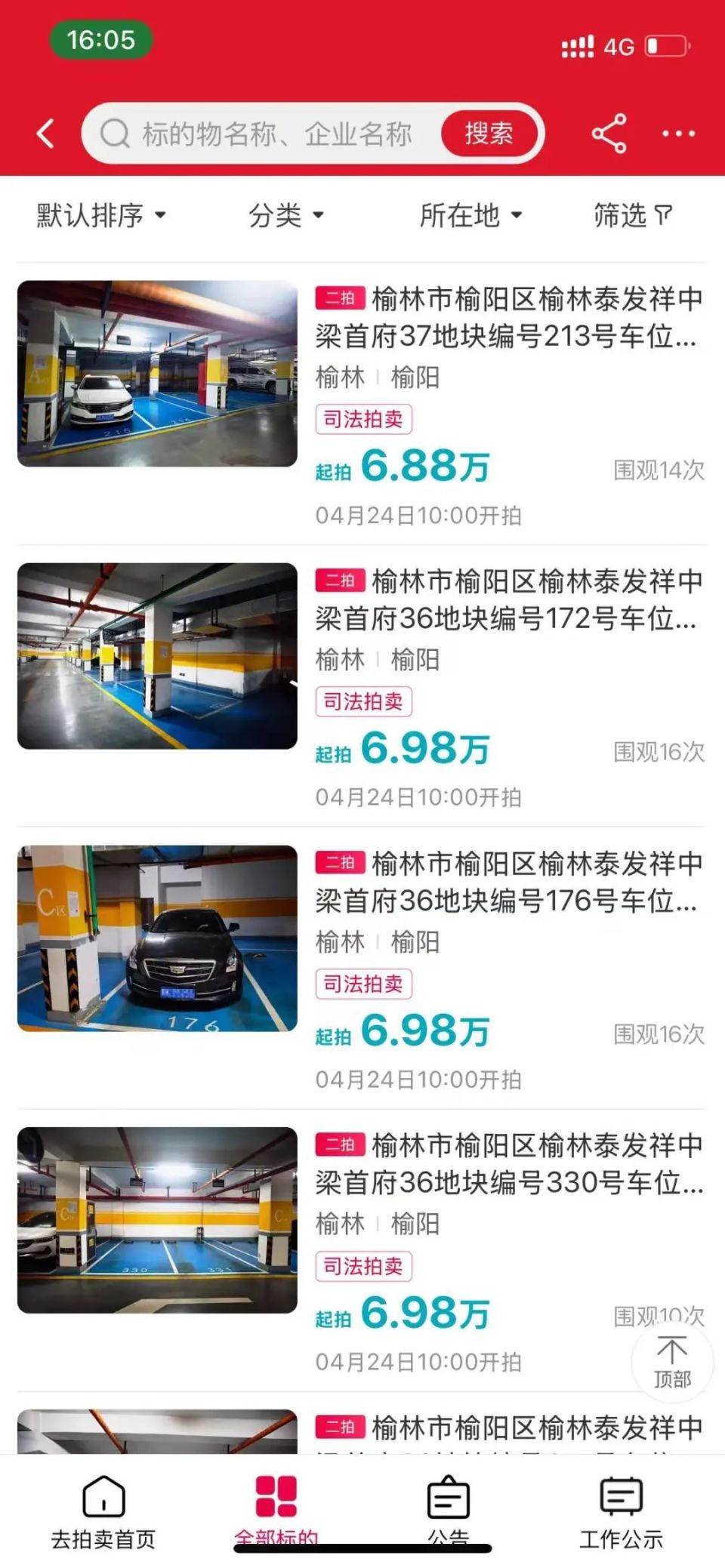The width and height of the screenshot is (725, 1568).
Task: Expand the 所在地 location dropdown
Action: [x=470, y=215]
